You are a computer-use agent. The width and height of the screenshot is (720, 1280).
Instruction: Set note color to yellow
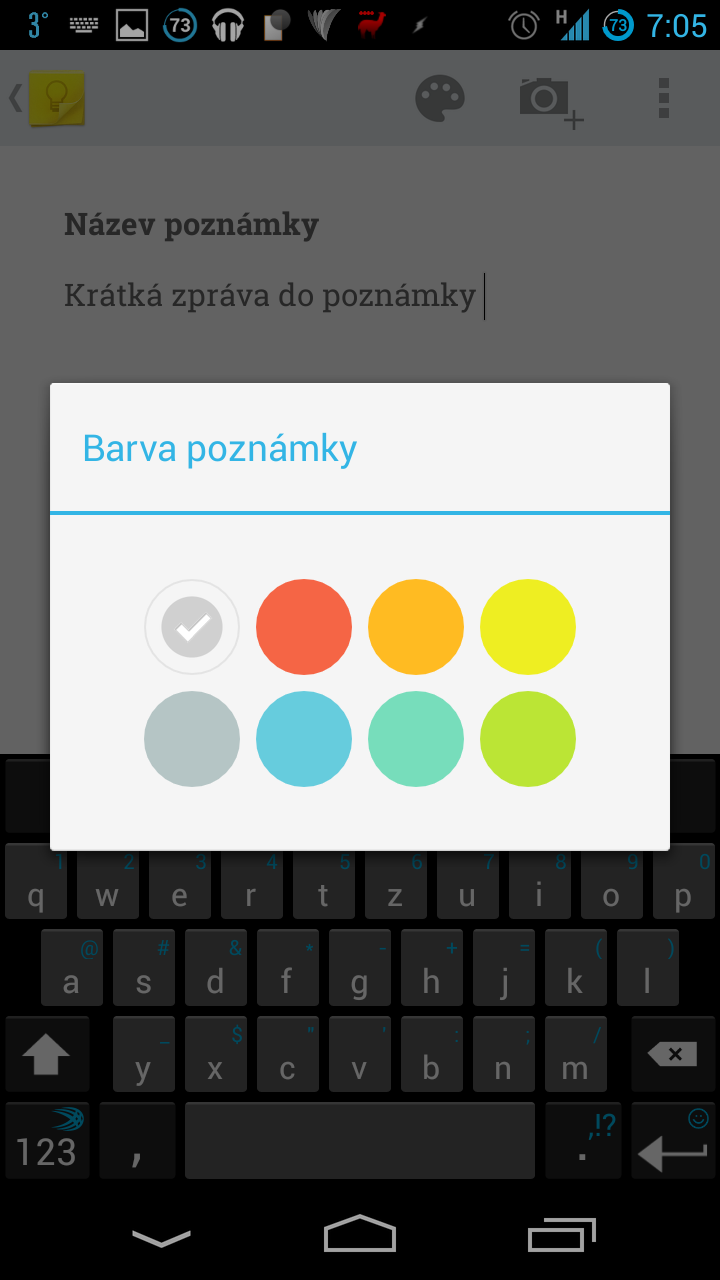[528, 627]
